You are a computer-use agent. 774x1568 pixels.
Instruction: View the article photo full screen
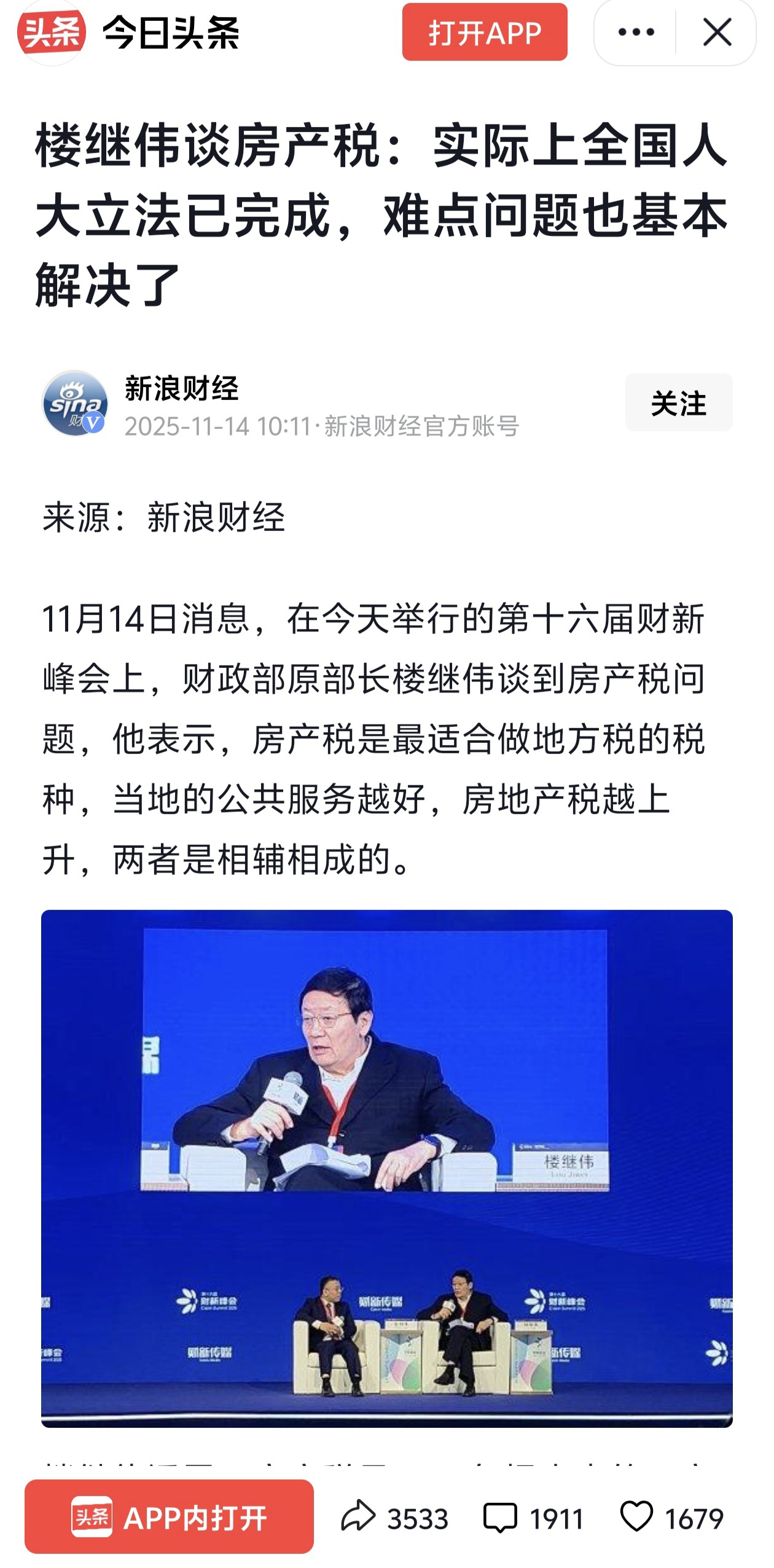[x=387, y=1167]
